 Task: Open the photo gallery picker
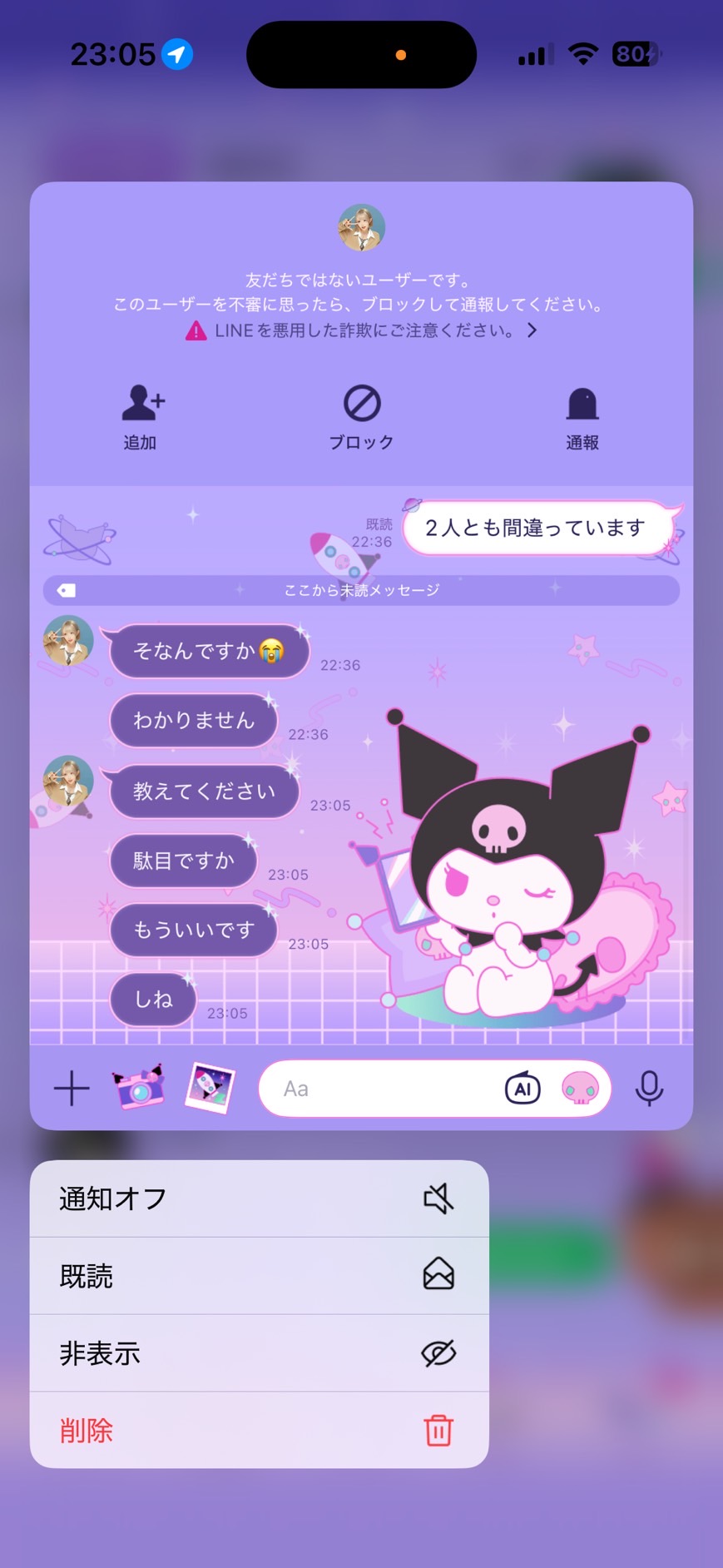click(210, 1087)
